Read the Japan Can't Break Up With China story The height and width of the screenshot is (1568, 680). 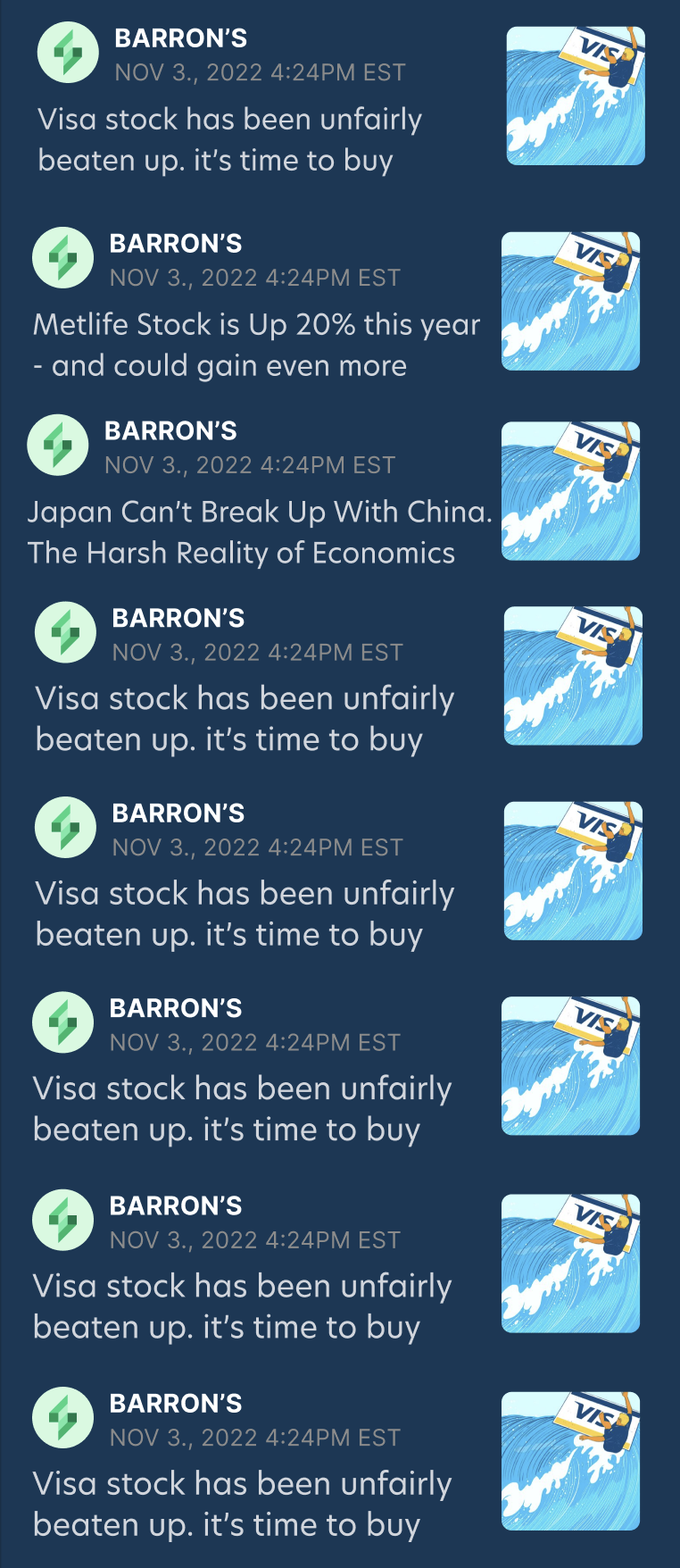point(259,532)
